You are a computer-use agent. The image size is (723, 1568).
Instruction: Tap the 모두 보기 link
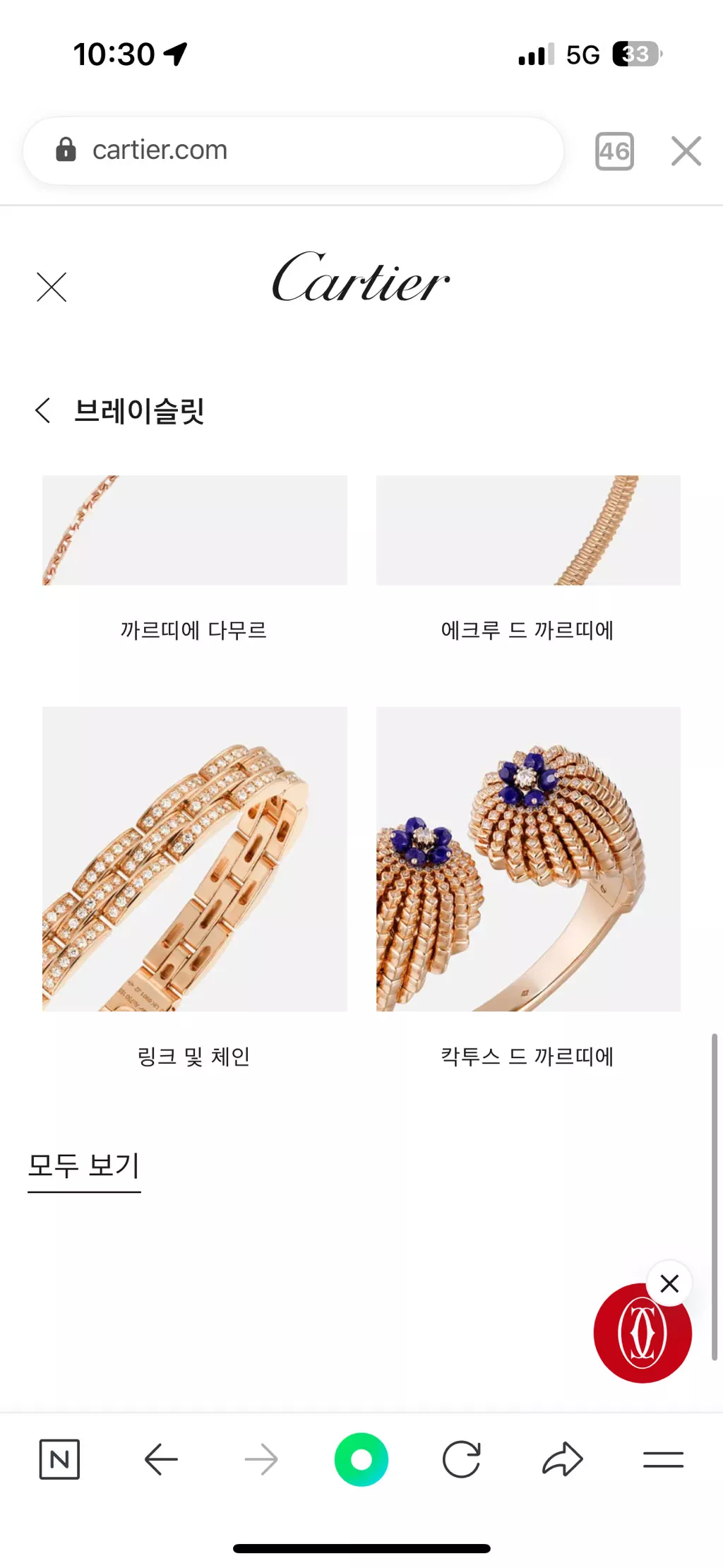pos(84,1165)
